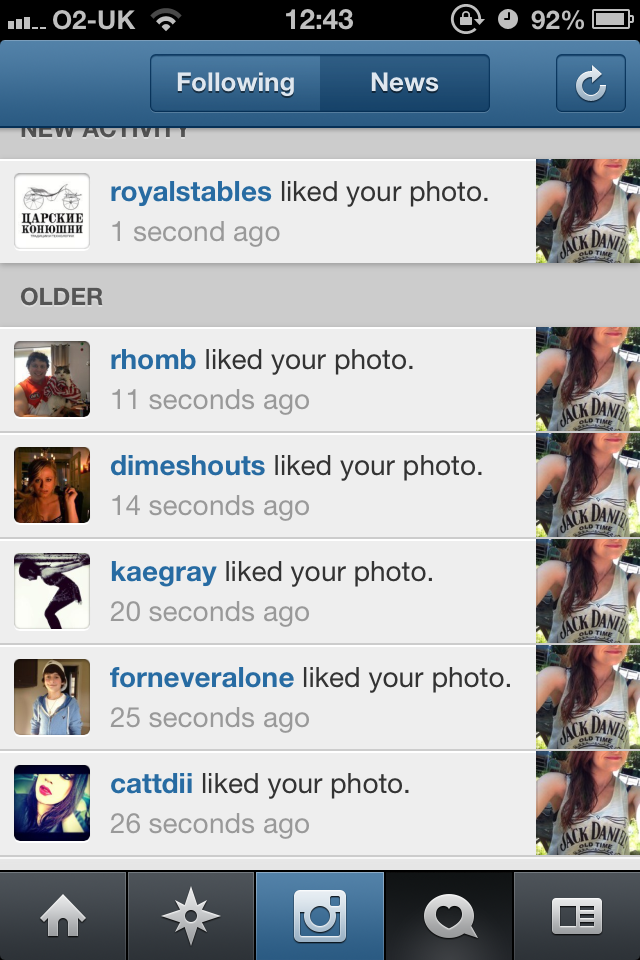Screen dimensions: 640x960
Task: View dimeshouts profile
Action: [x=187, y=466]
